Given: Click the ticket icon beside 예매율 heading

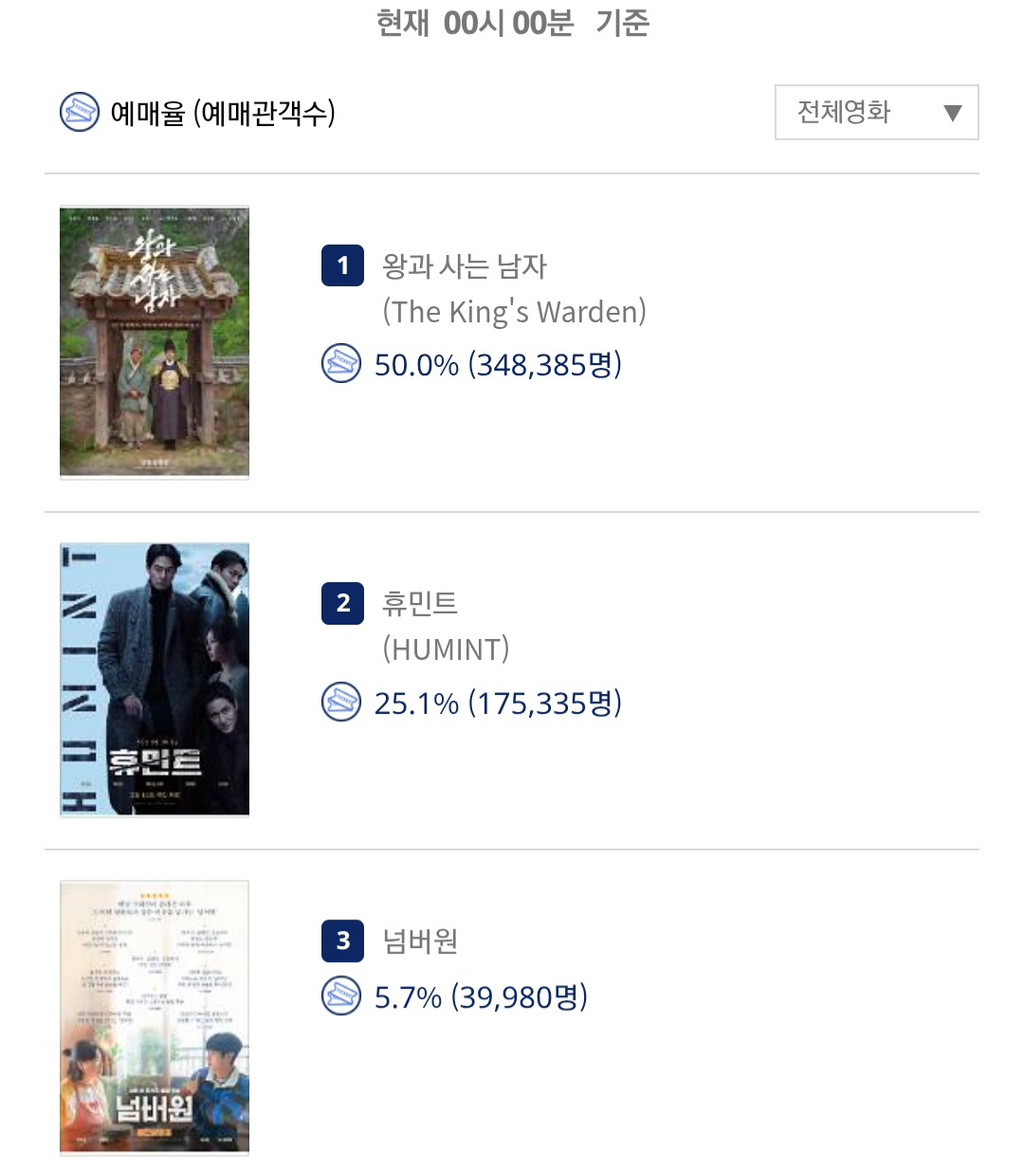Looking at the screenshot, I should [79, 113].
